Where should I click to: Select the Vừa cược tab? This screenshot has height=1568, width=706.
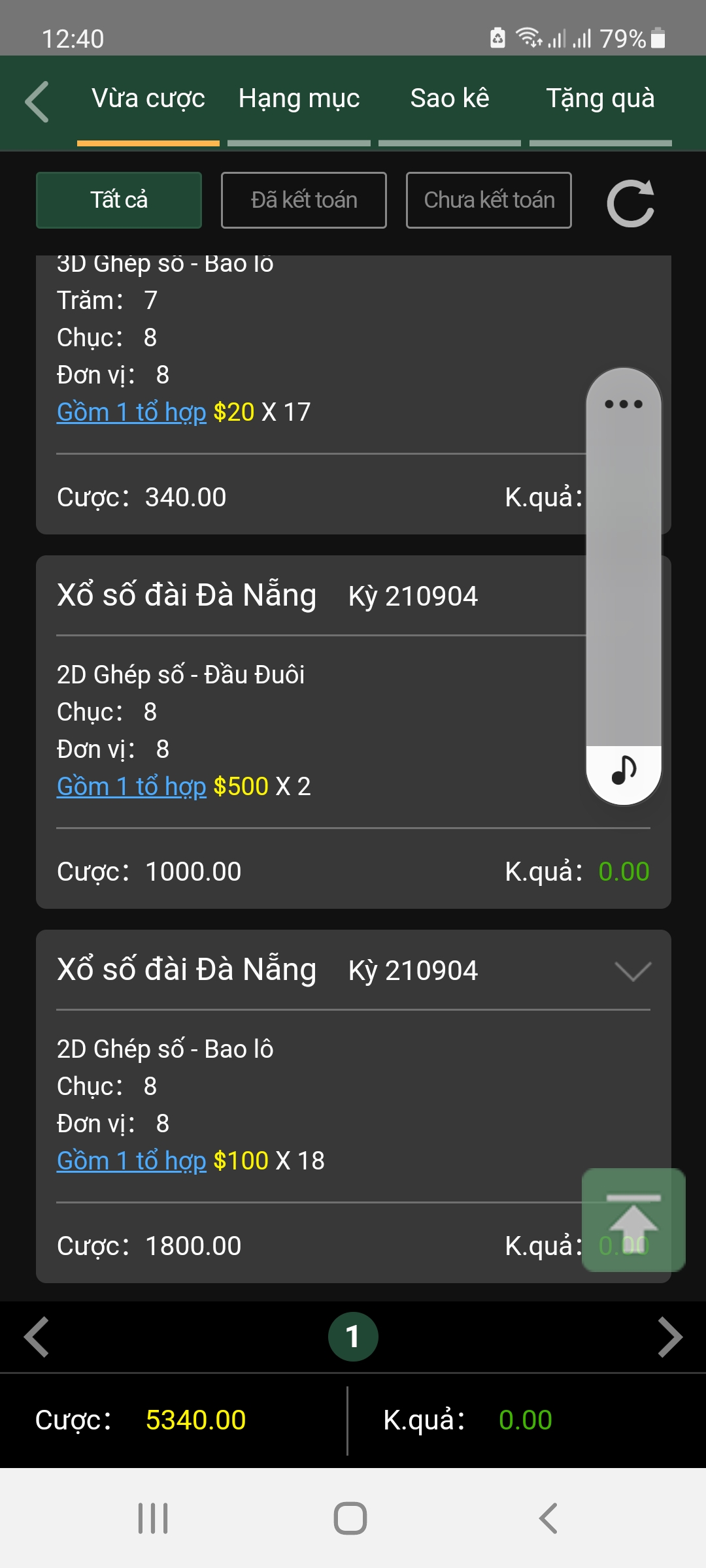pos(148,99)
